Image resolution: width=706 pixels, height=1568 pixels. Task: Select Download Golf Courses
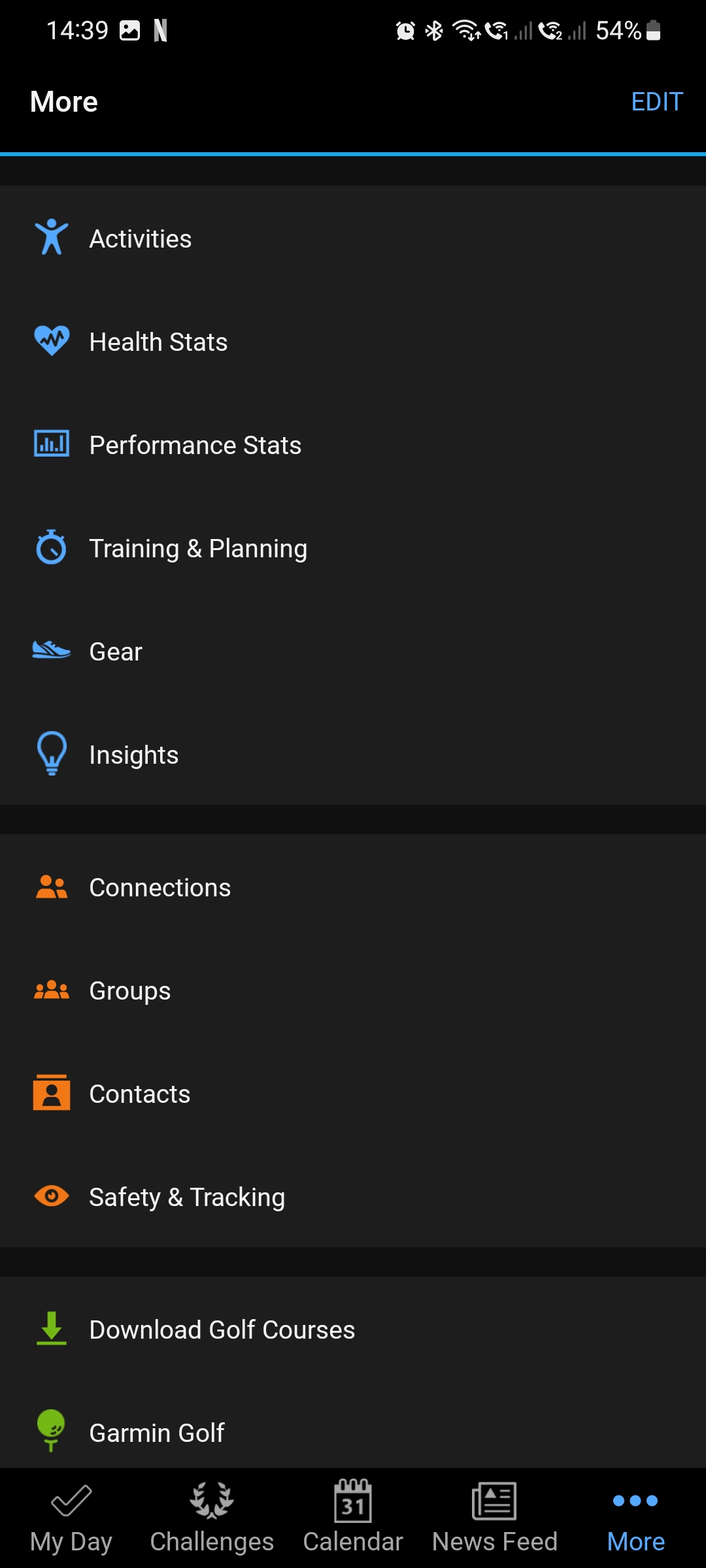click(353, 1329)
